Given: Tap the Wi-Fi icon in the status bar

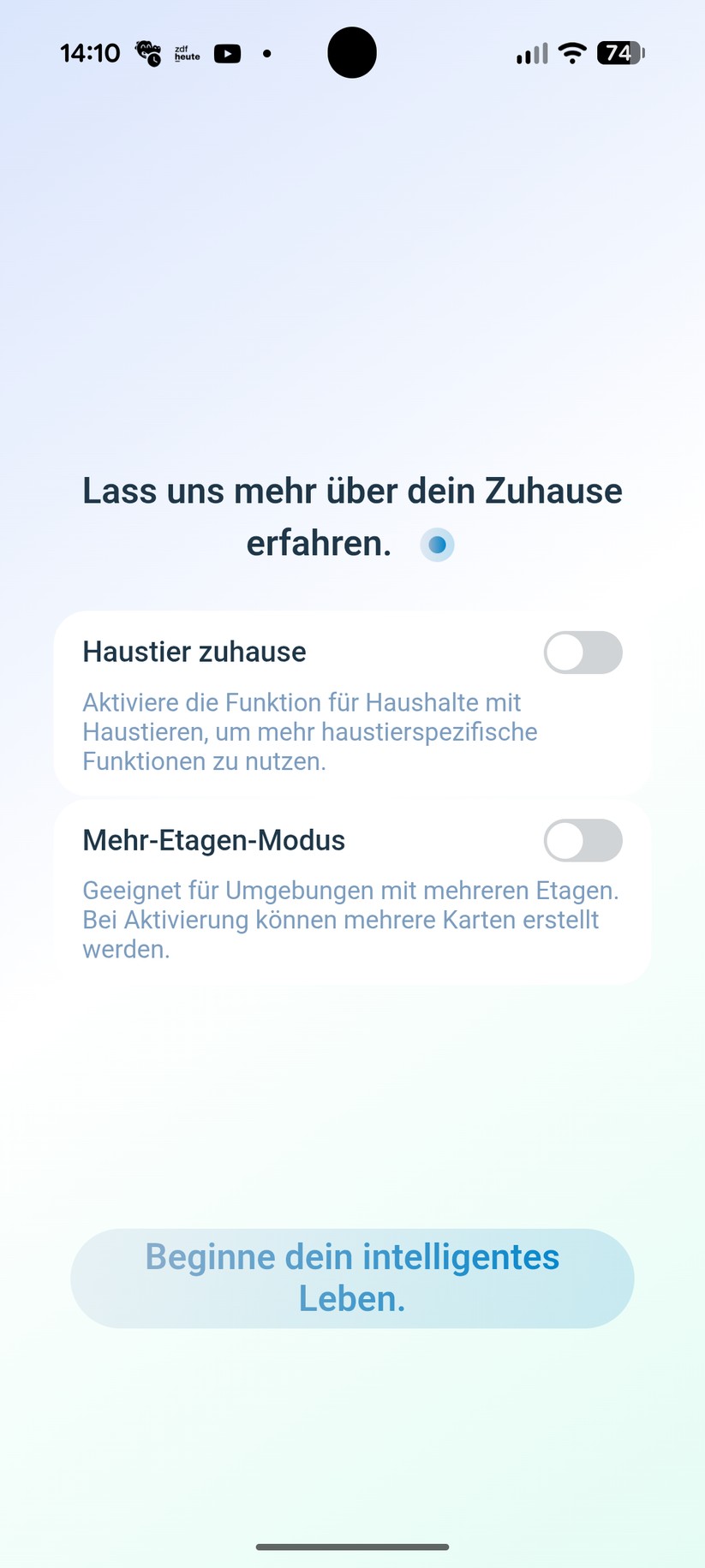Looking at the screenshot, I should (572, 52).
